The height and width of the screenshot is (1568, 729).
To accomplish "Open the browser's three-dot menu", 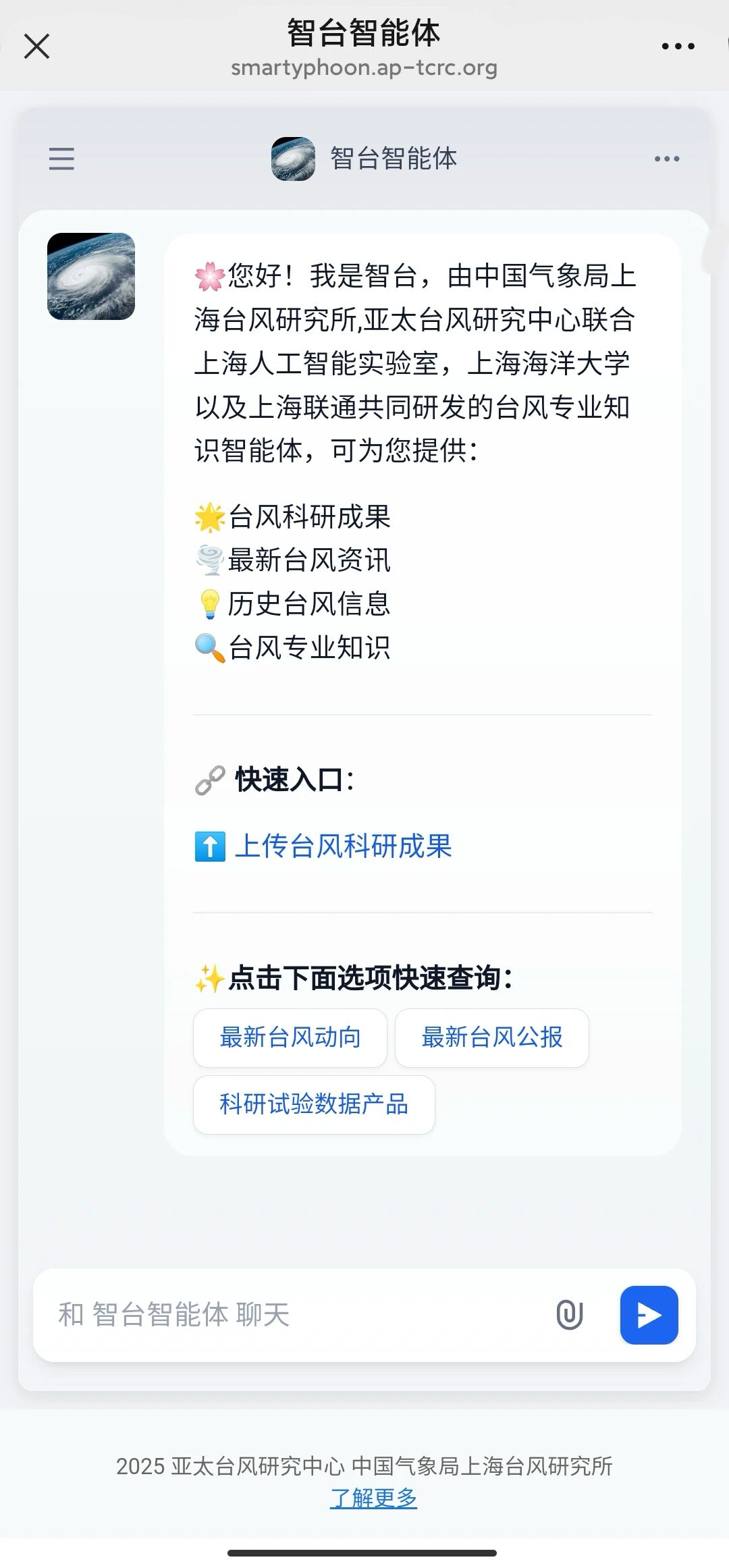I will pos(678,47).
